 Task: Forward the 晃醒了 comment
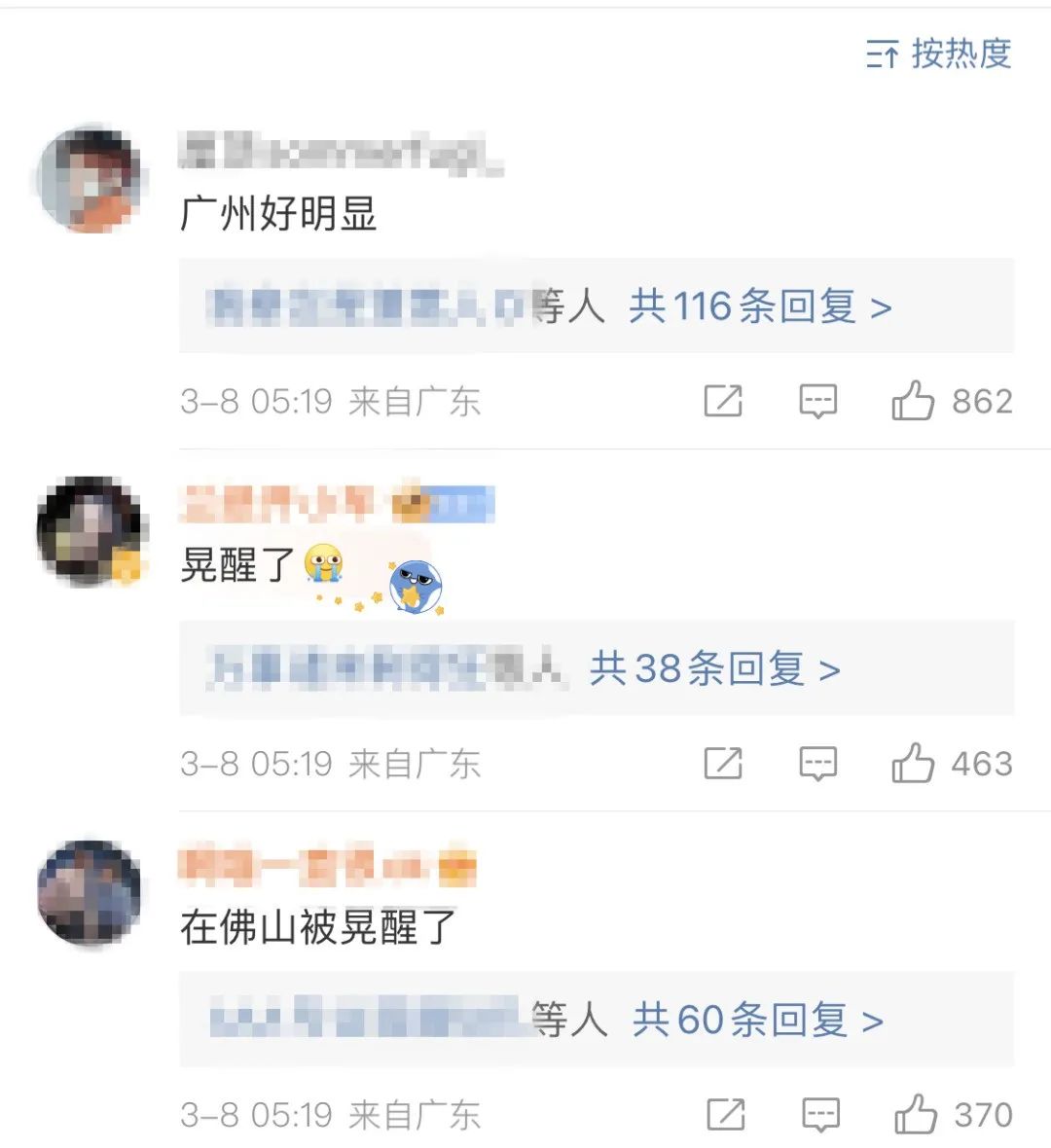(723, 764)
